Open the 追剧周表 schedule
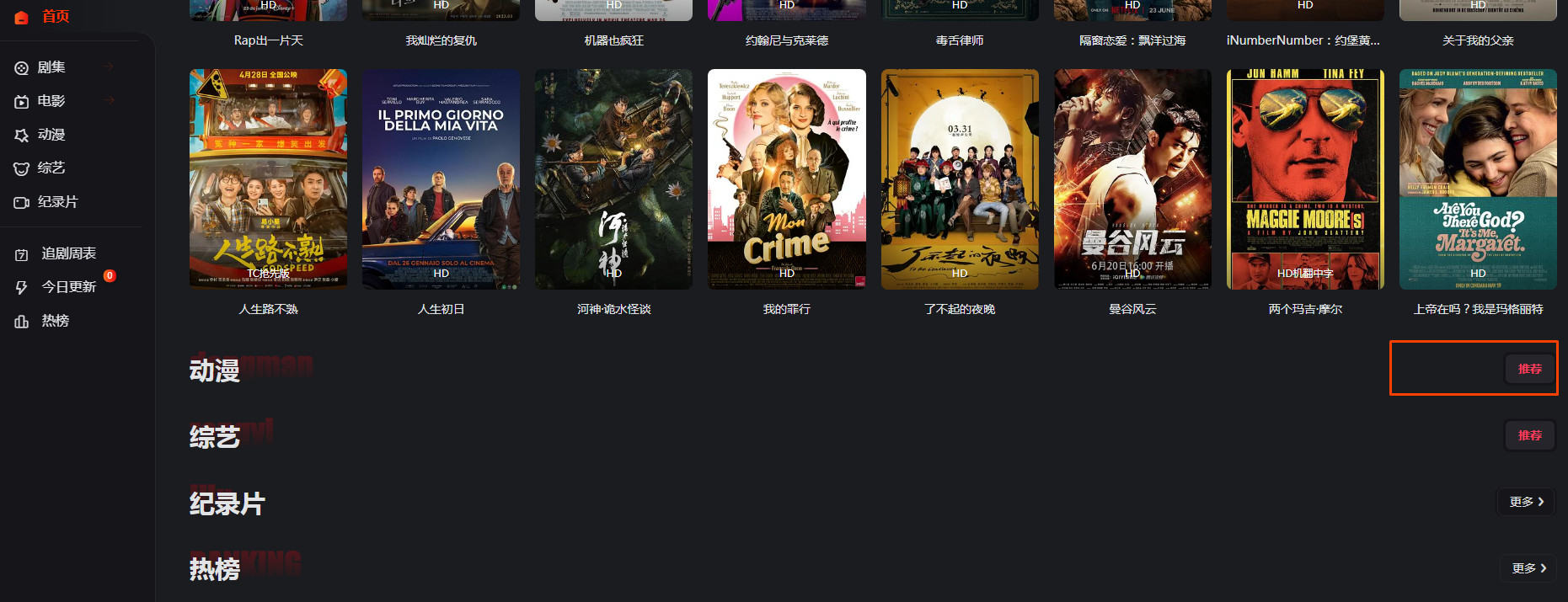Viewport: 1568px width, 602px height. pyautogui.click(x=67, y=253)
